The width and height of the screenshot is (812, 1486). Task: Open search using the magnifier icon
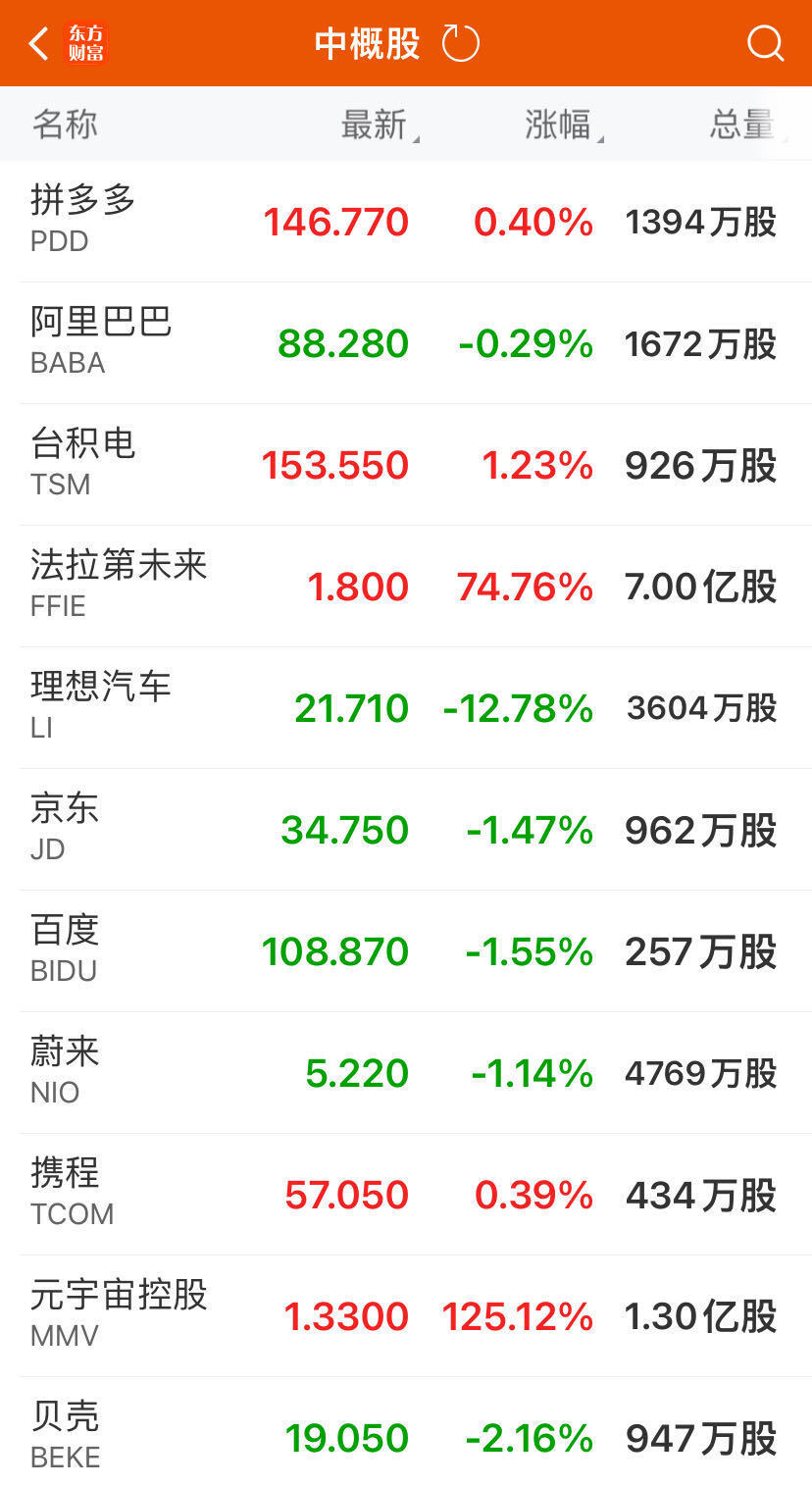764,43
